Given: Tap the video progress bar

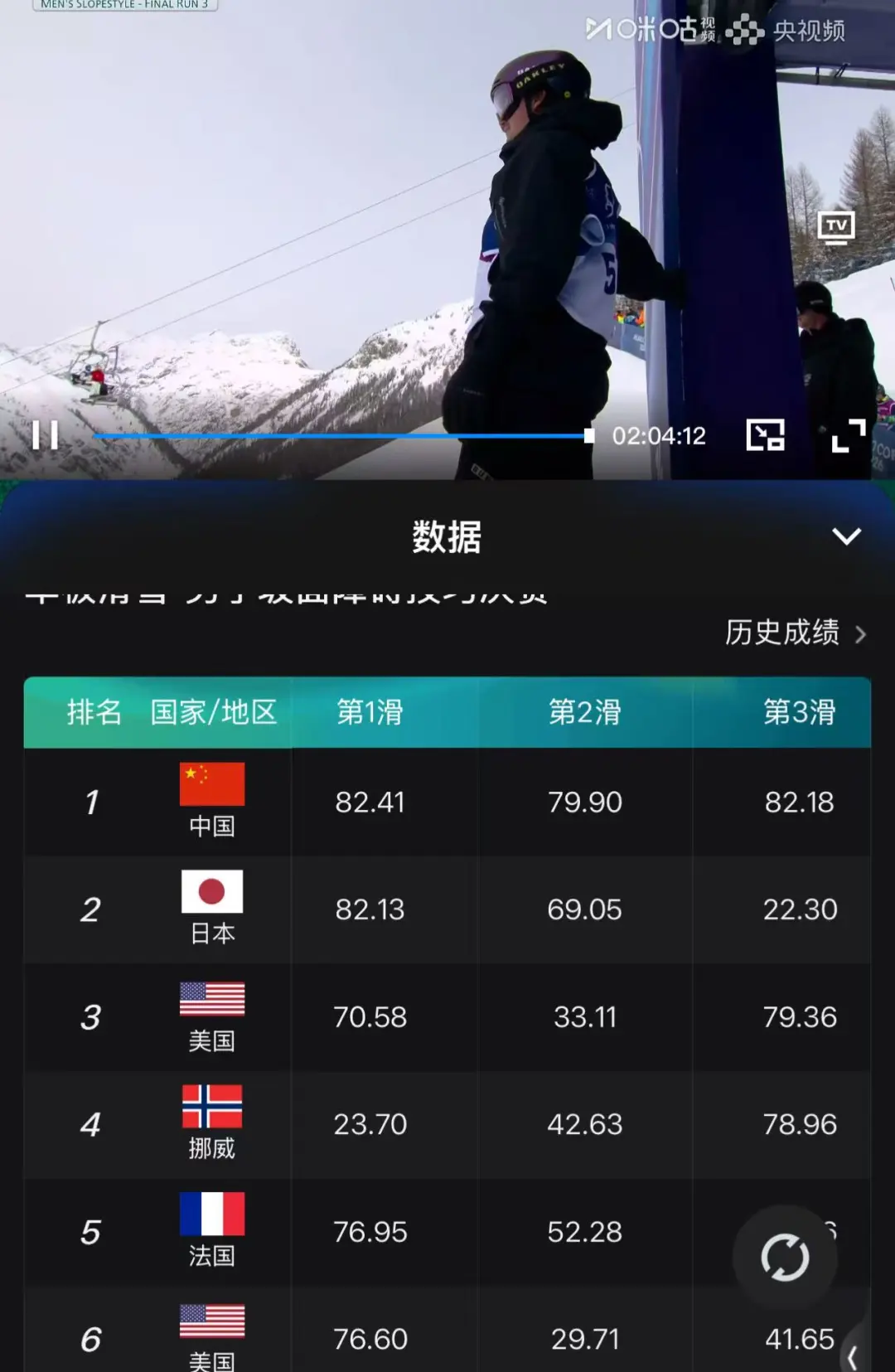Looking at the screenshot, I should (x=340, y=435).
